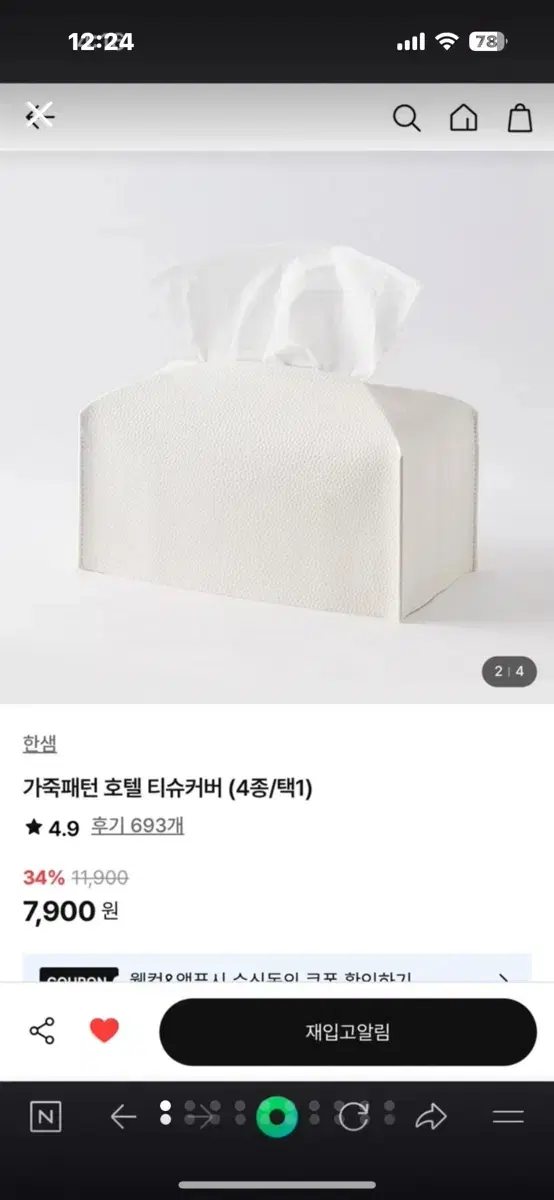
Task: Open the 한샘 brand link
Action: pos(40,743)
